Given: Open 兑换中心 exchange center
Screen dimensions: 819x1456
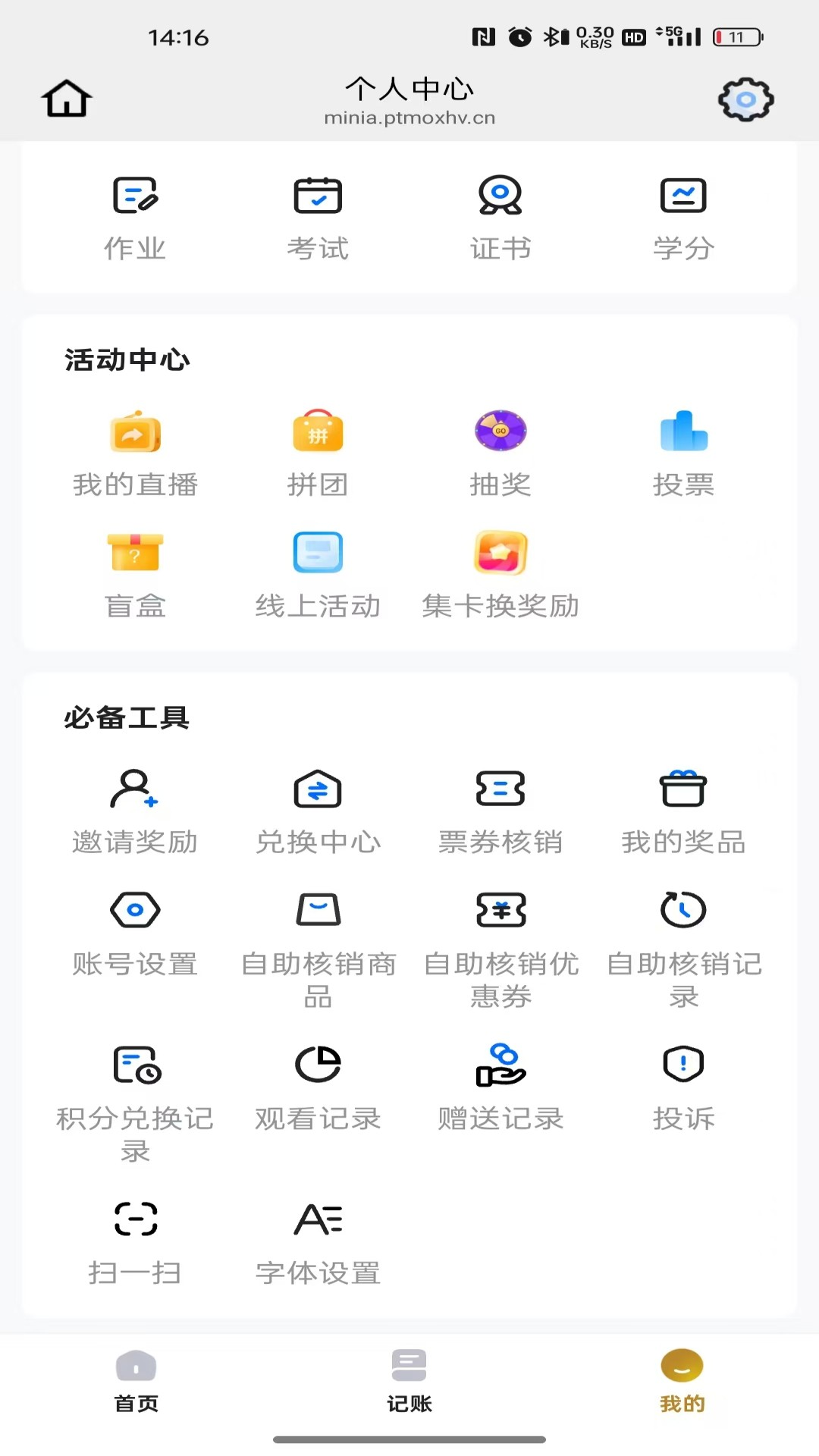Looking at the screenshot, I should tap(317, 808).
